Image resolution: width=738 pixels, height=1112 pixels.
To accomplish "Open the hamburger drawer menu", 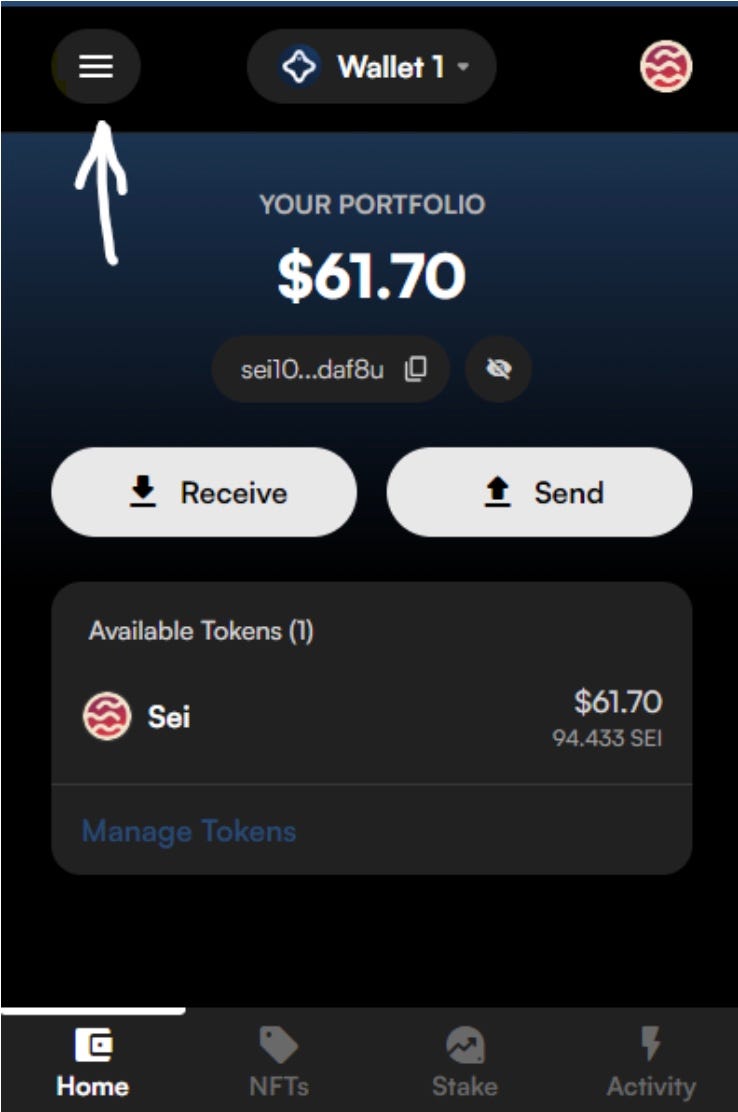I will click(96, 67).
